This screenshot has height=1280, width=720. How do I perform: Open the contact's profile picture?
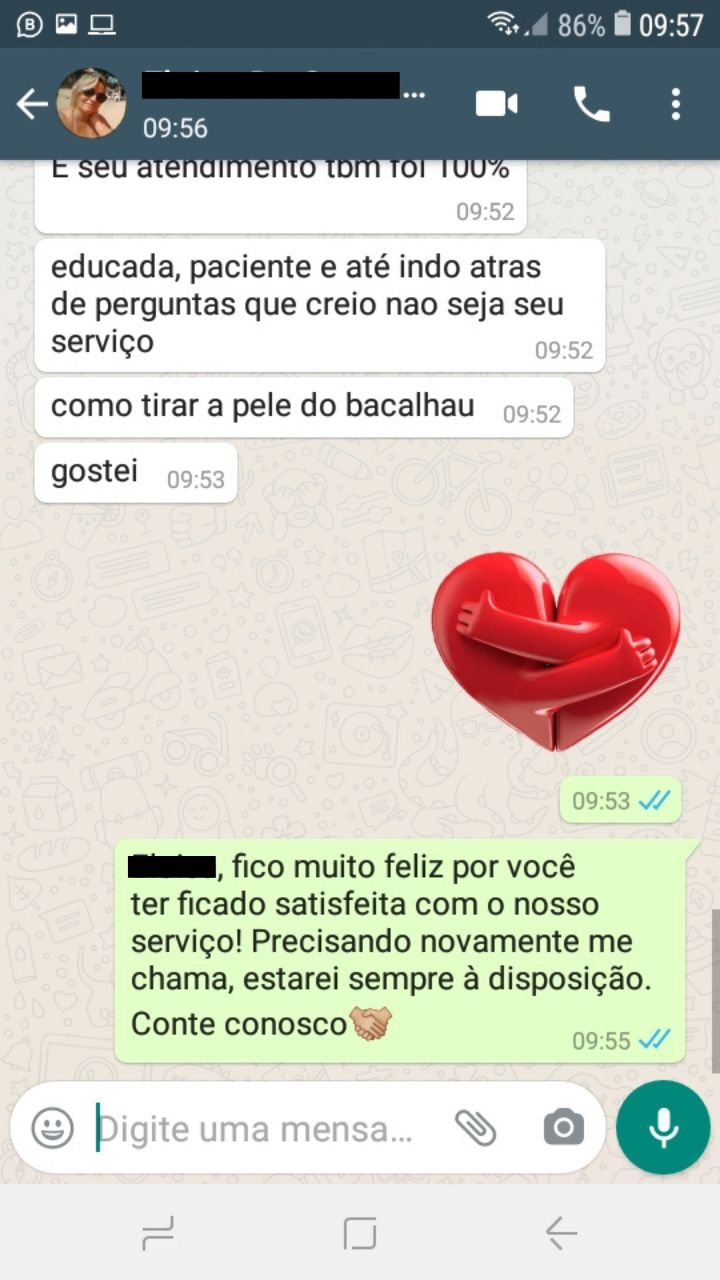[x=92, y=103]
